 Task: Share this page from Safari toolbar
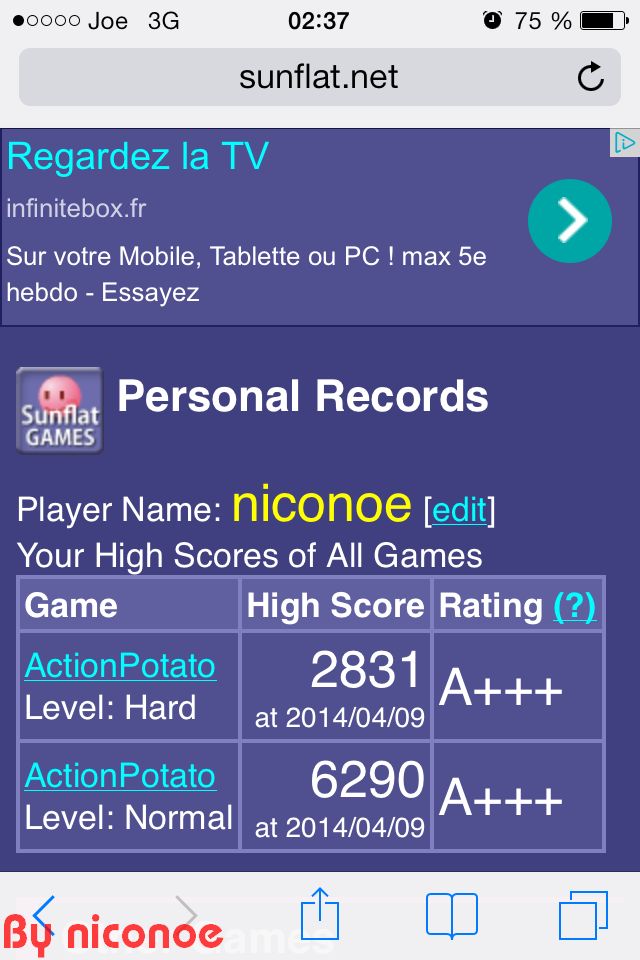(320, 915)
